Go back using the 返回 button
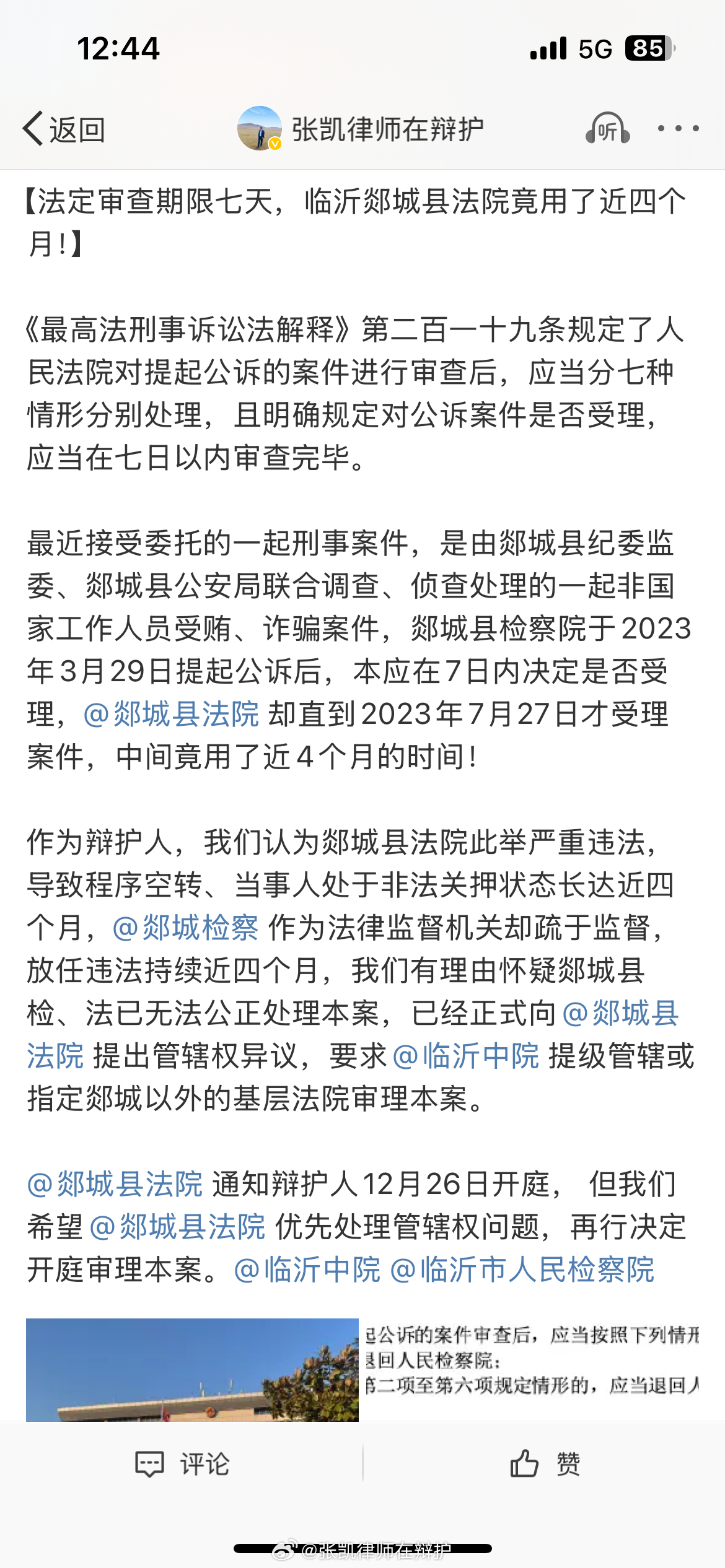This screenshot has height=1568, width=725. tap(64, 129)
